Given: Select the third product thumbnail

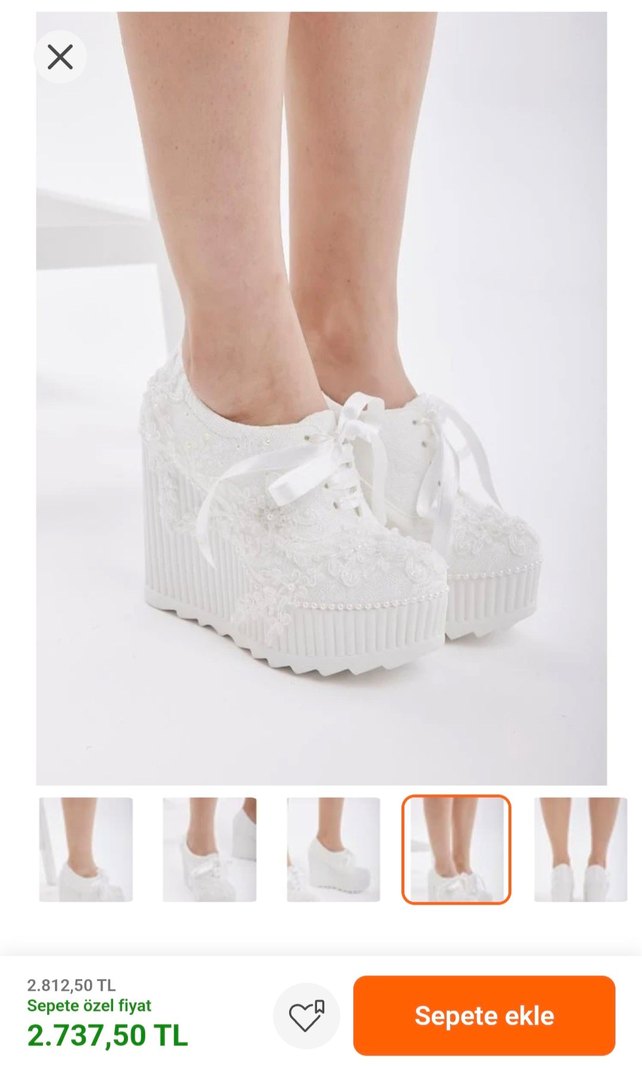Looking at the screenshot, I should click(333, 849).
